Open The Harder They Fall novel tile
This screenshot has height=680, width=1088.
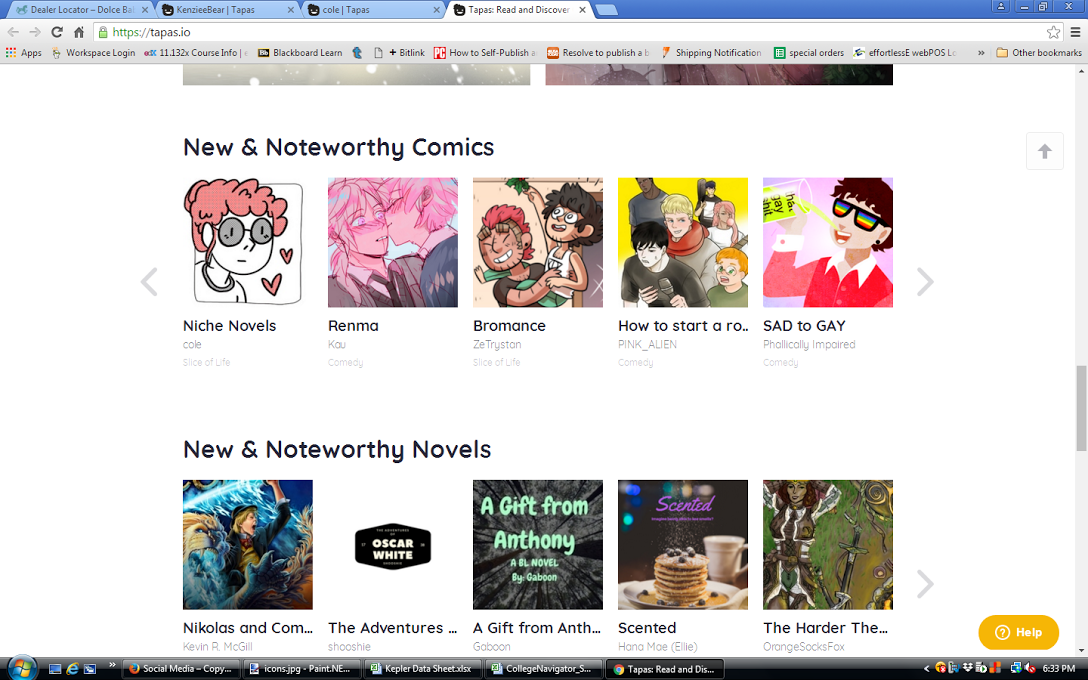pos(827,545)
